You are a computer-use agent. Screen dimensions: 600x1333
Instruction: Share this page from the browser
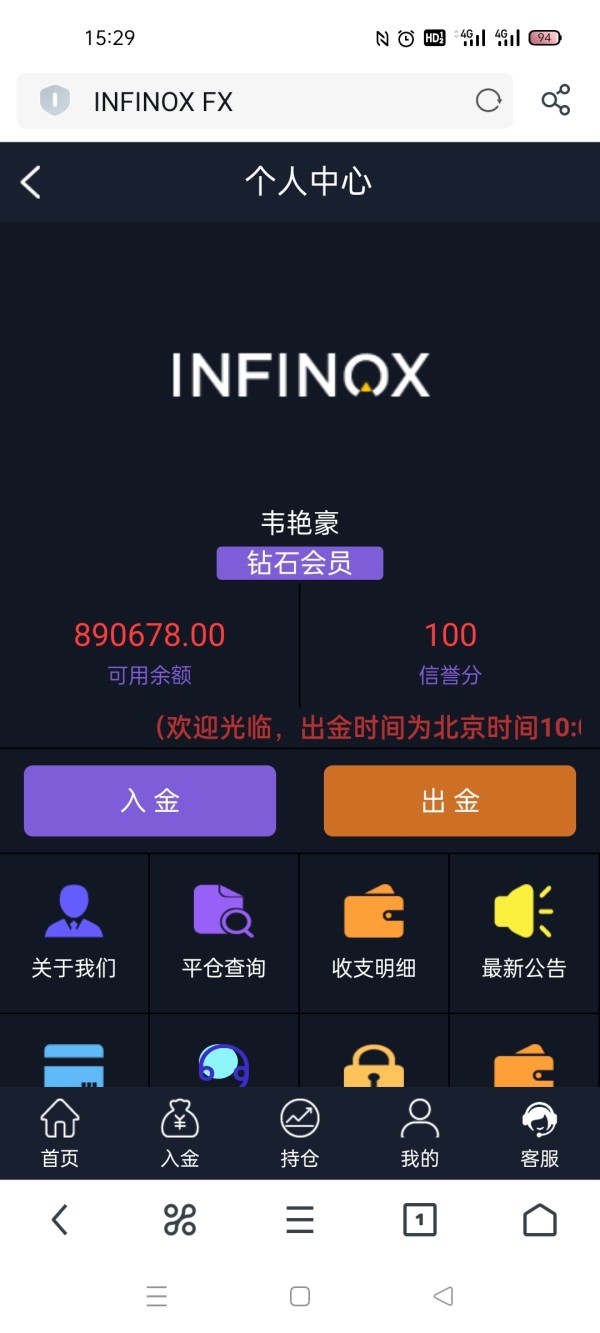556,100
